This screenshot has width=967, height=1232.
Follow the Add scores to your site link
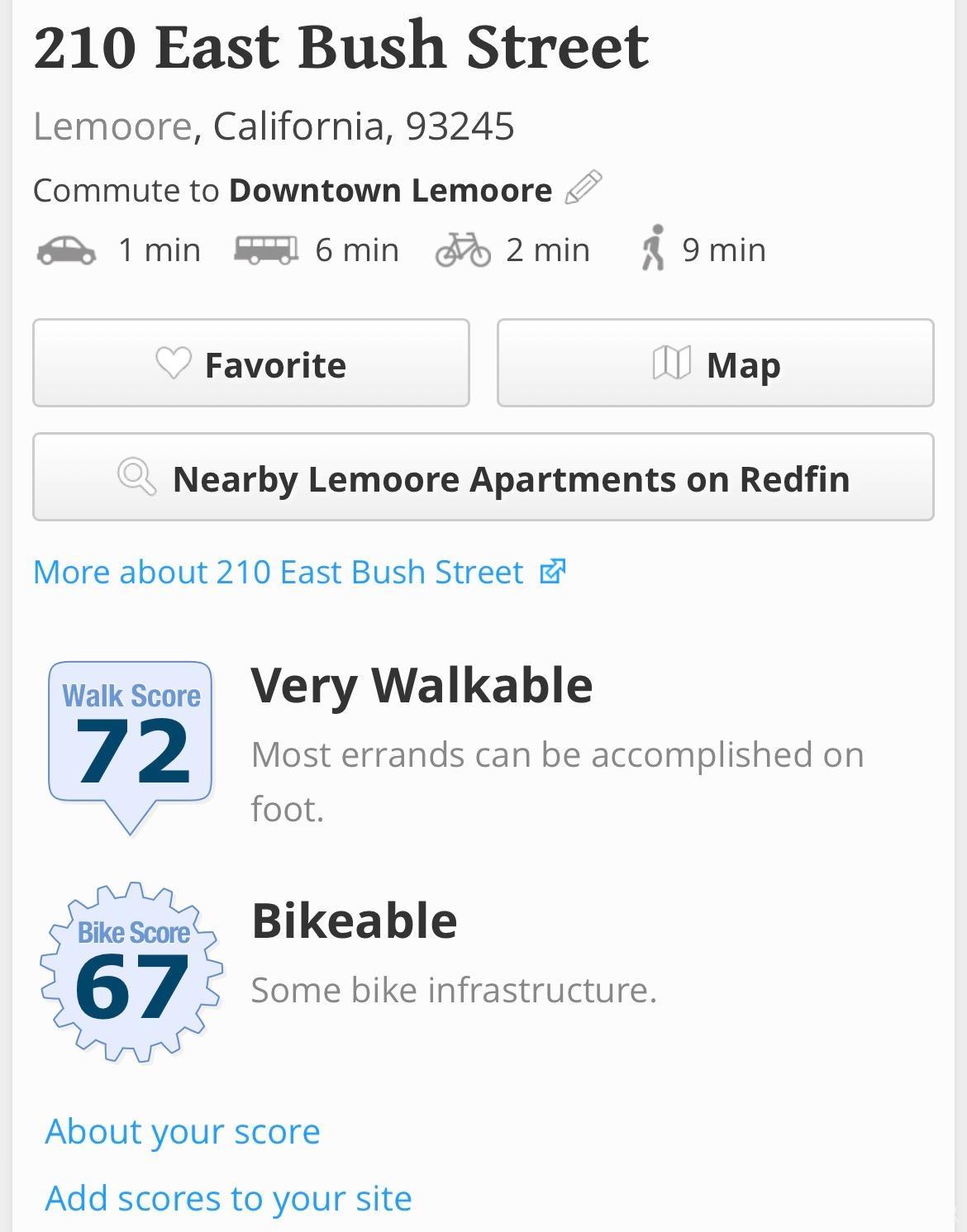pos(228,1198)
